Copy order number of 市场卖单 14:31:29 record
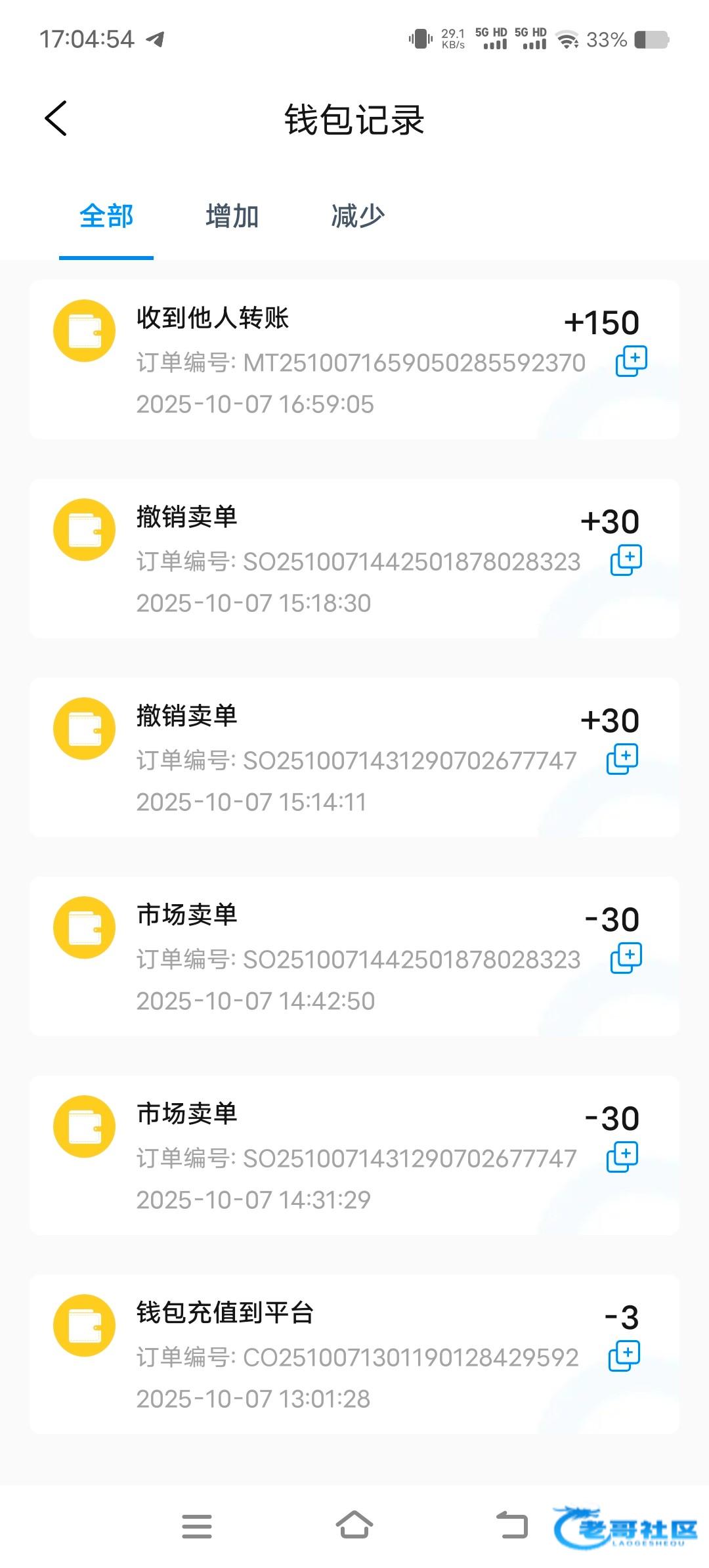Image resolution: width=709 pixels, height=1568 pixels. (x=622, y=1157)
